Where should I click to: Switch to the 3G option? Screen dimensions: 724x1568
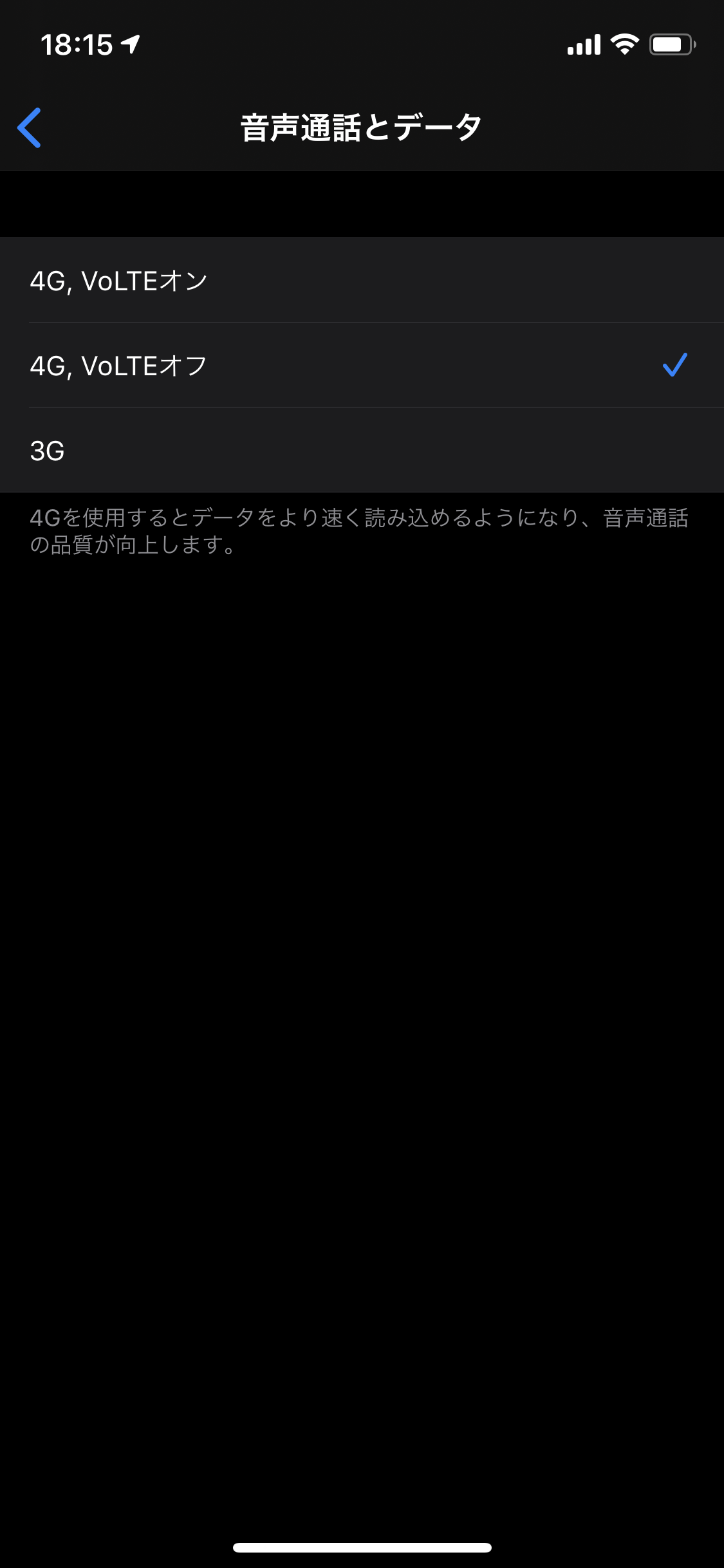(x=362, y=450)
